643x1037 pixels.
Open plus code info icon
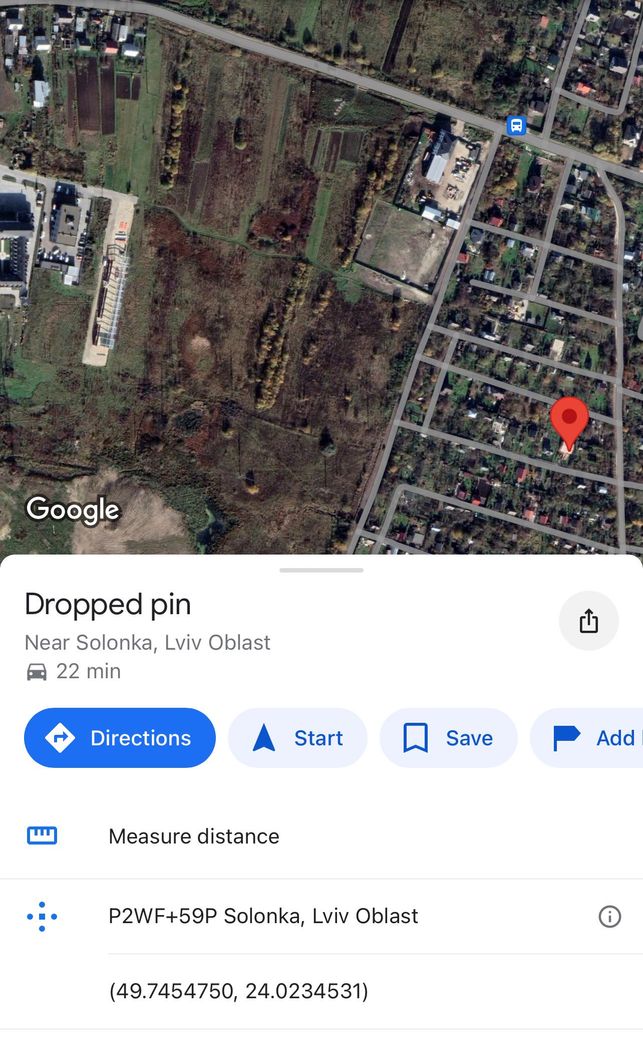coord(609,916)
